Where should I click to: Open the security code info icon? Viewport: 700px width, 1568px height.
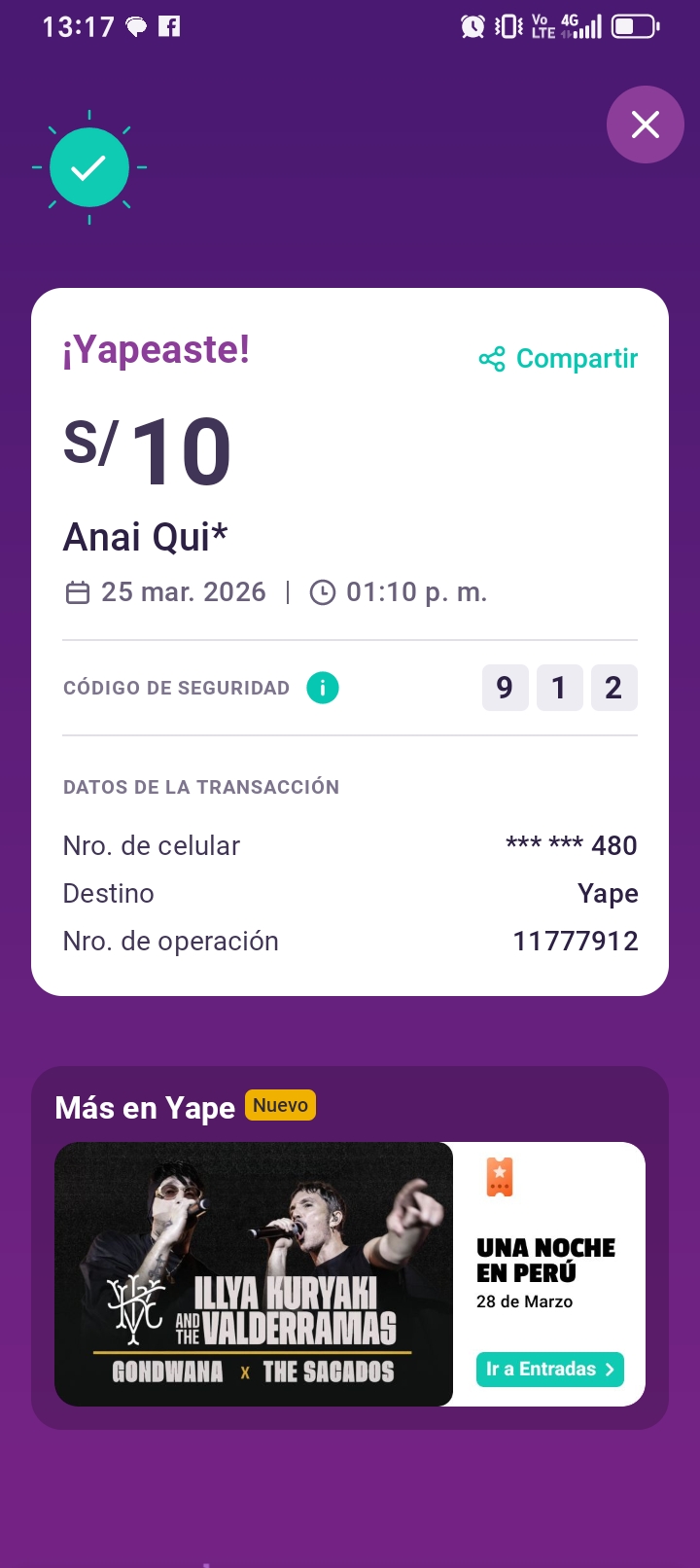pyautogui.click(x=323, y=688)
